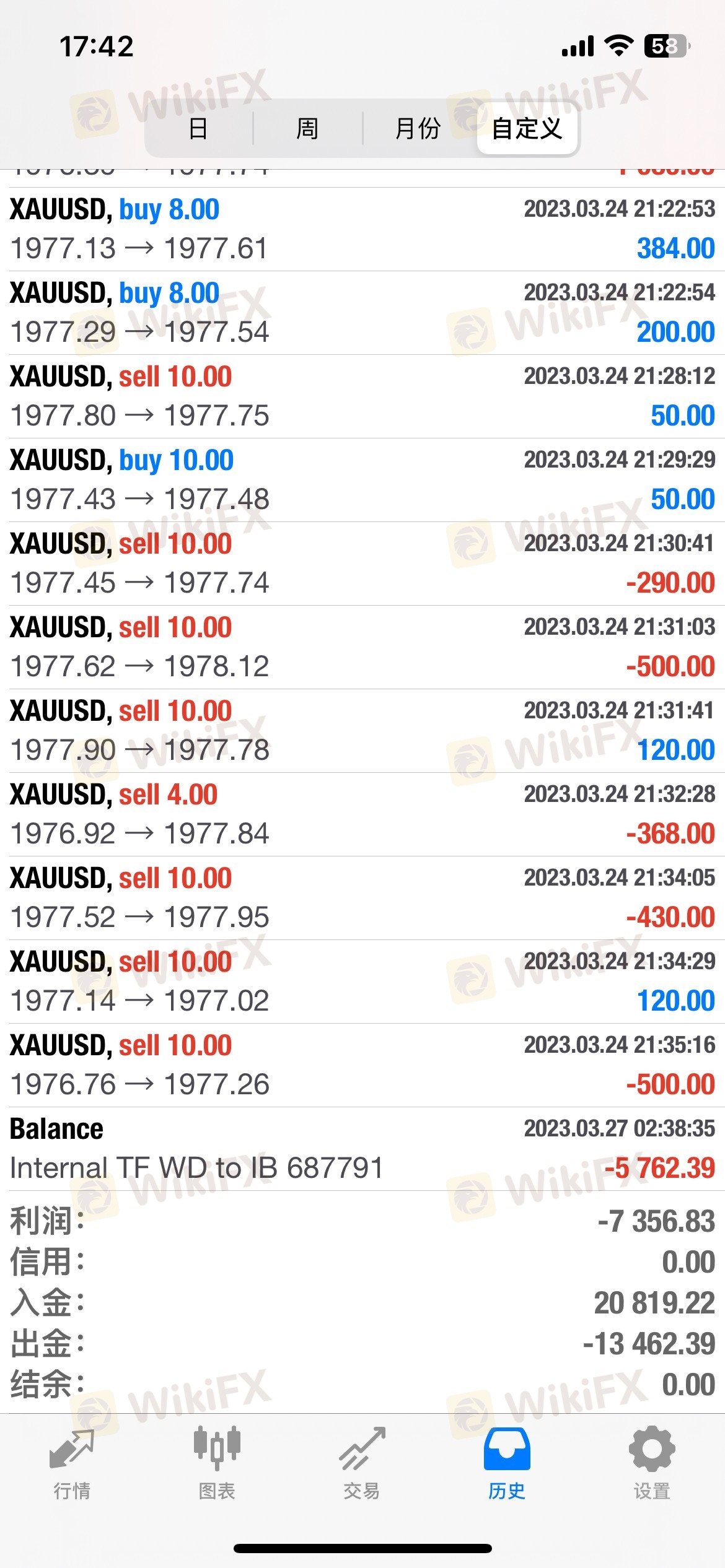This screenshot has height=1568, width=725.
Task: Expand the buy 8.00 trade at 21:22:54
Action: tap(362, 313)
